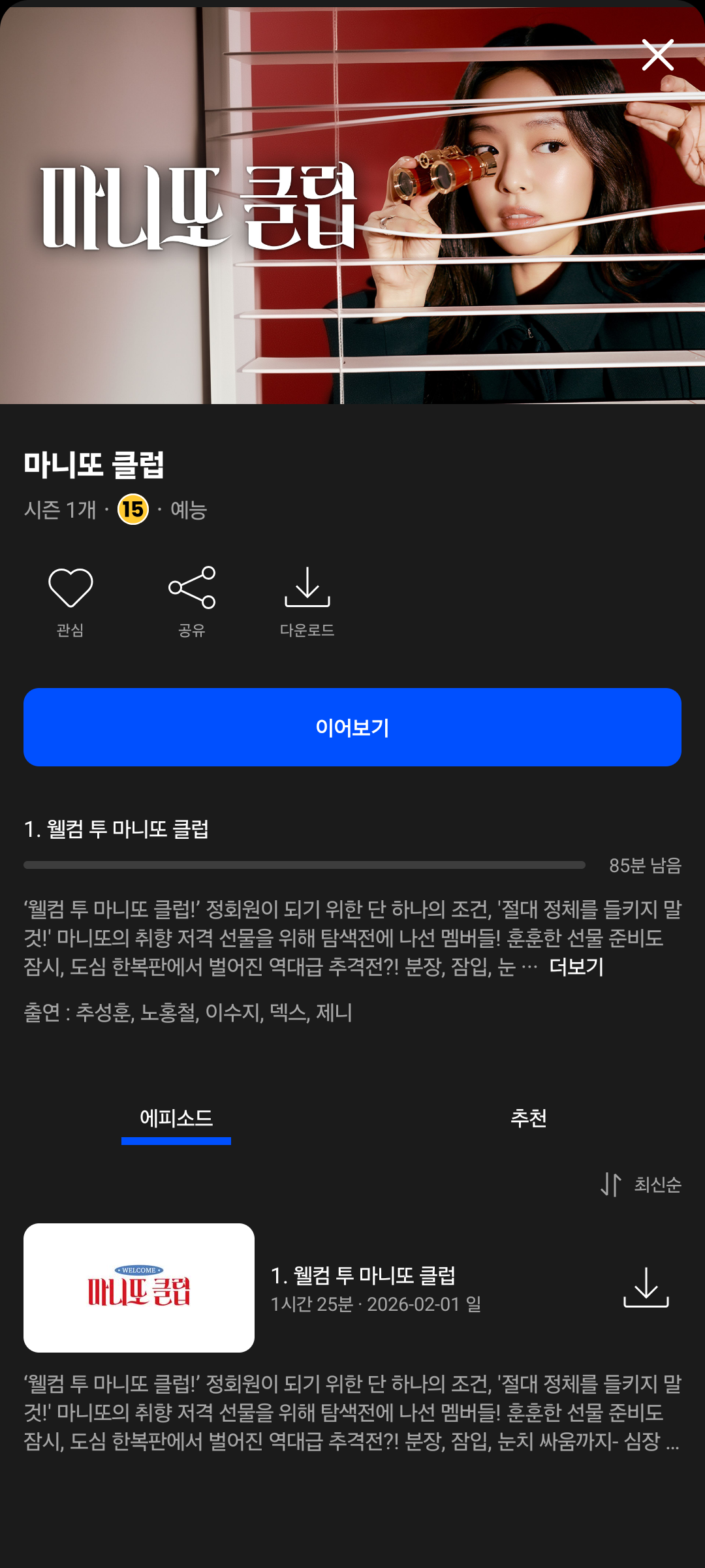Close the 마니또 클럽 detail page

tap(657, 55)
